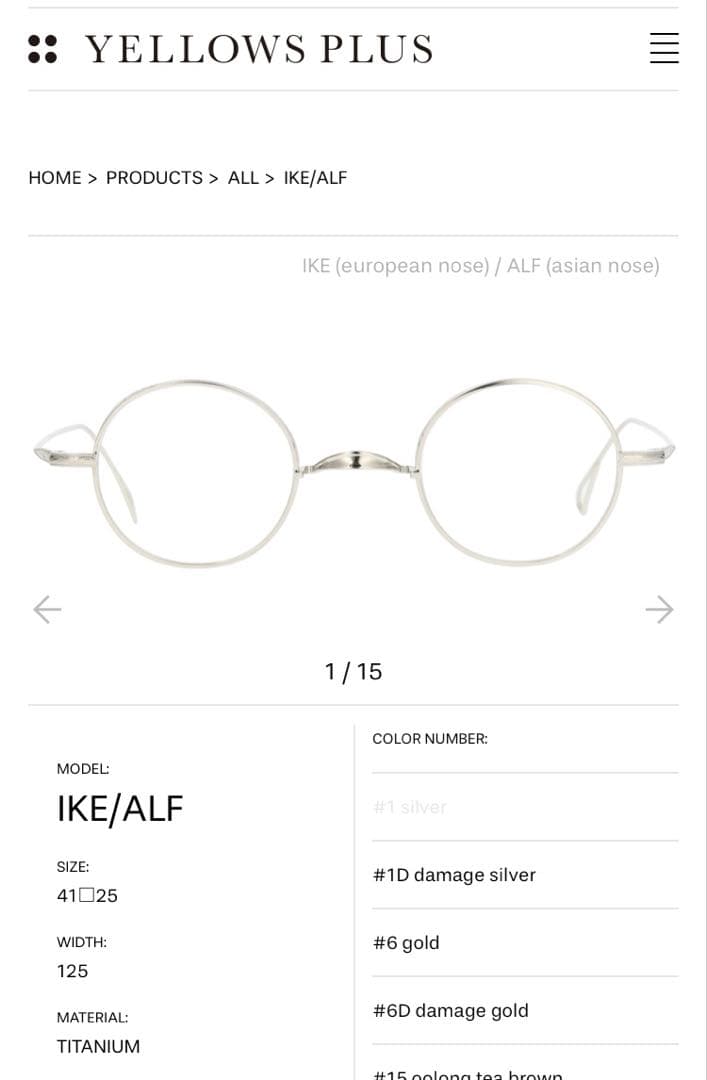Navigate to PRODUCTS breadcrumb
707x1080 pixels.
[154, 178]
